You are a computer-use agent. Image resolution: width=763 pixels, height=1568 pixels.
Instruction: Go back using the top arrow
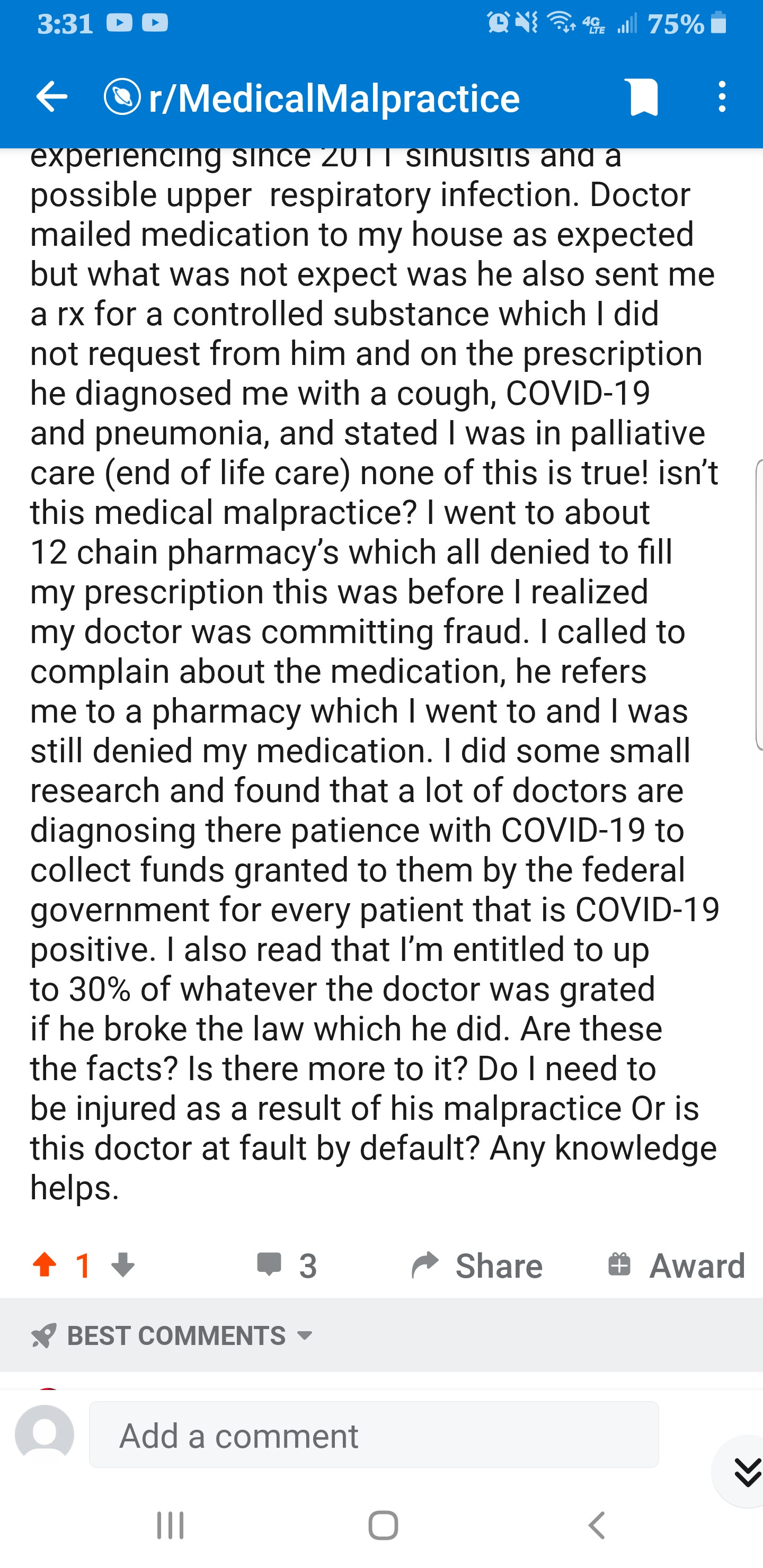point(52,97)
